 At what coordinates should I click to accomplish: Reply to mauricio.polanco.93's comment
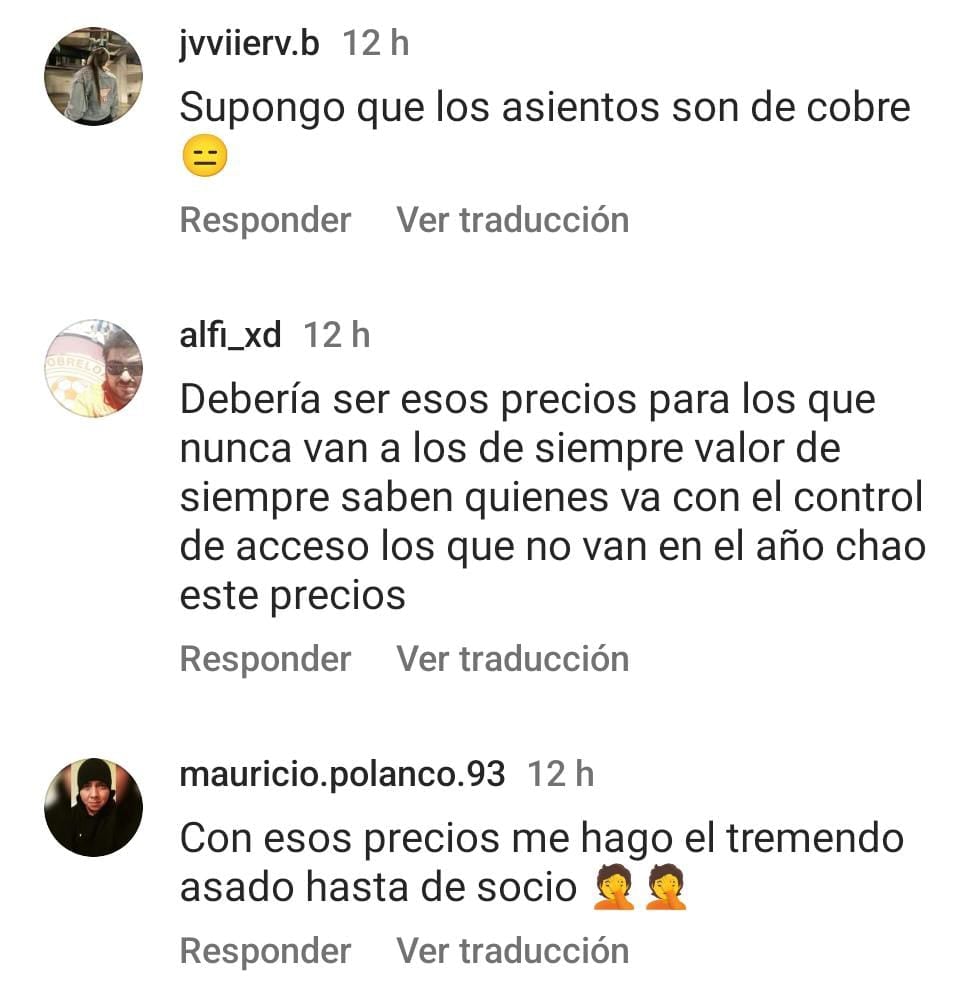tap(265, 950)
